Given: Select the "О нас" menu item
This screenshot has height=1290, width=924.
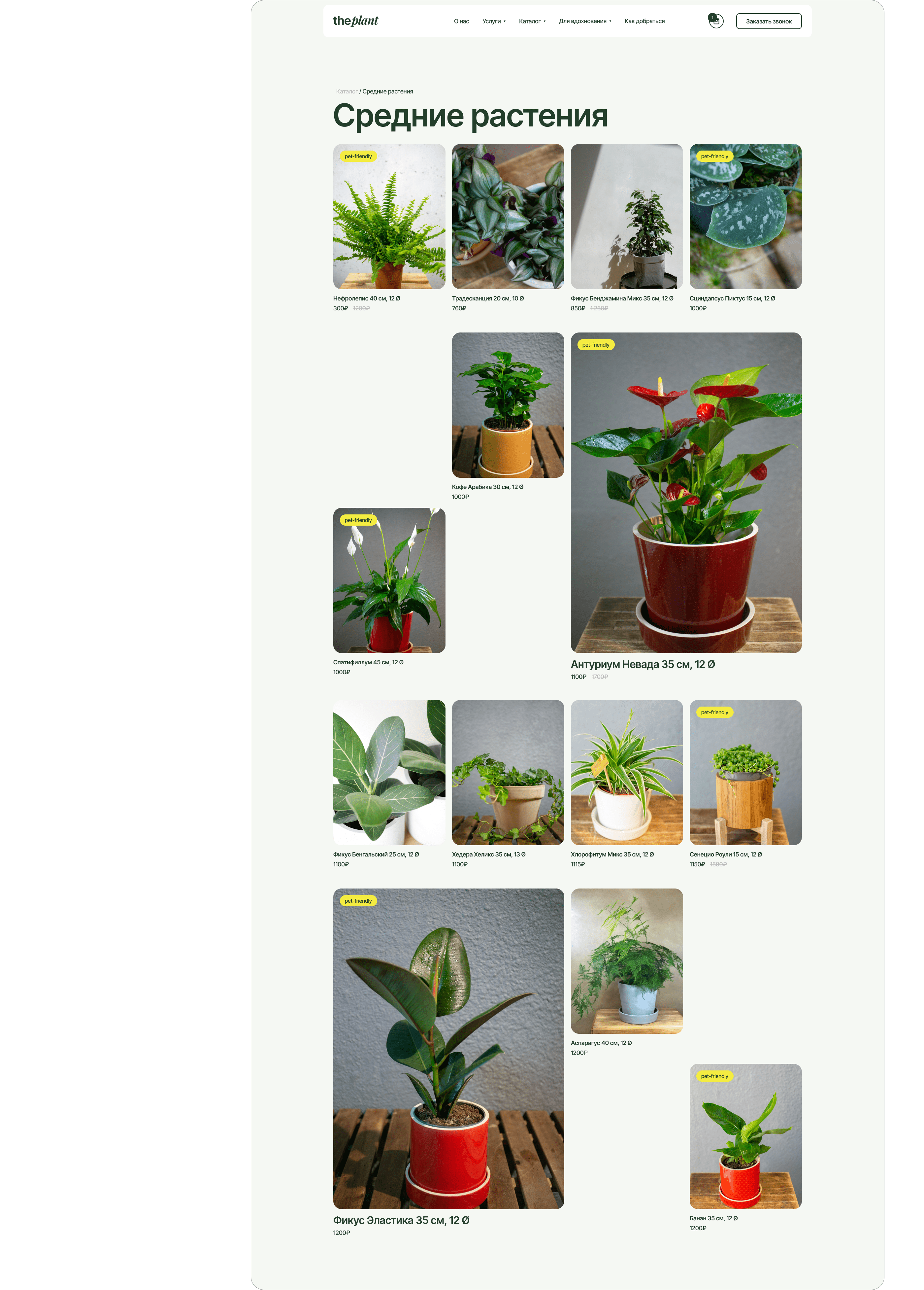Looking at the screenshot, I should (x=461, y=21).
